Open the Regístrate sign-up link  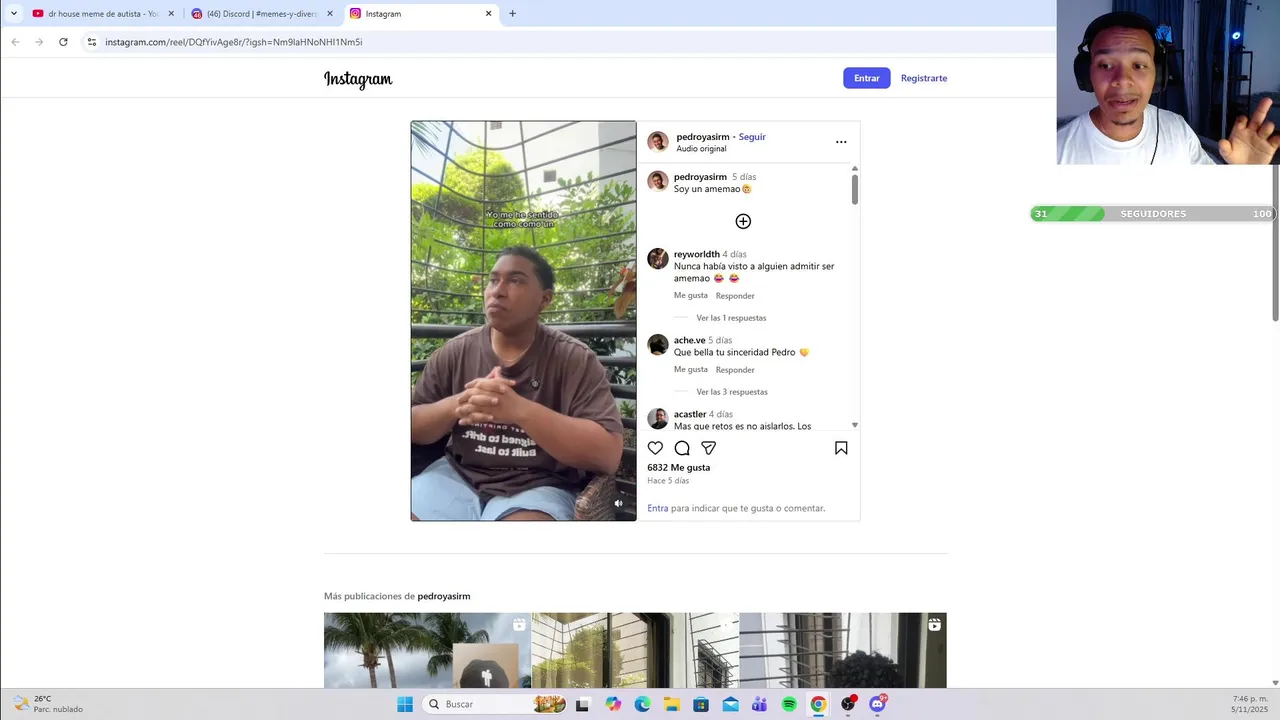(x=923, y=78)
